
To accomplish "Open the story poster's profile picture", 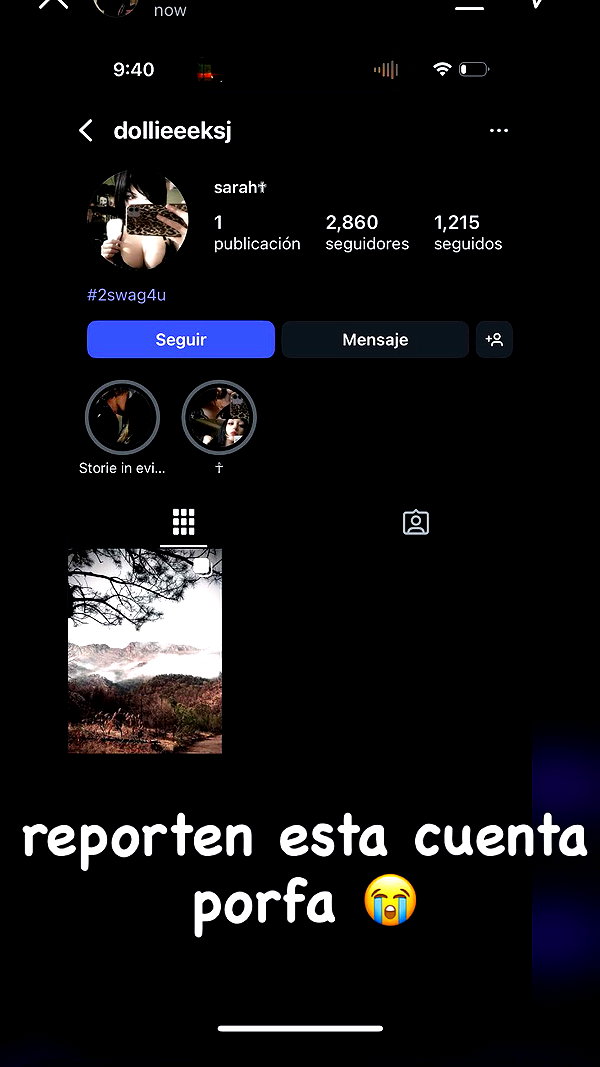I will point(116,5).
